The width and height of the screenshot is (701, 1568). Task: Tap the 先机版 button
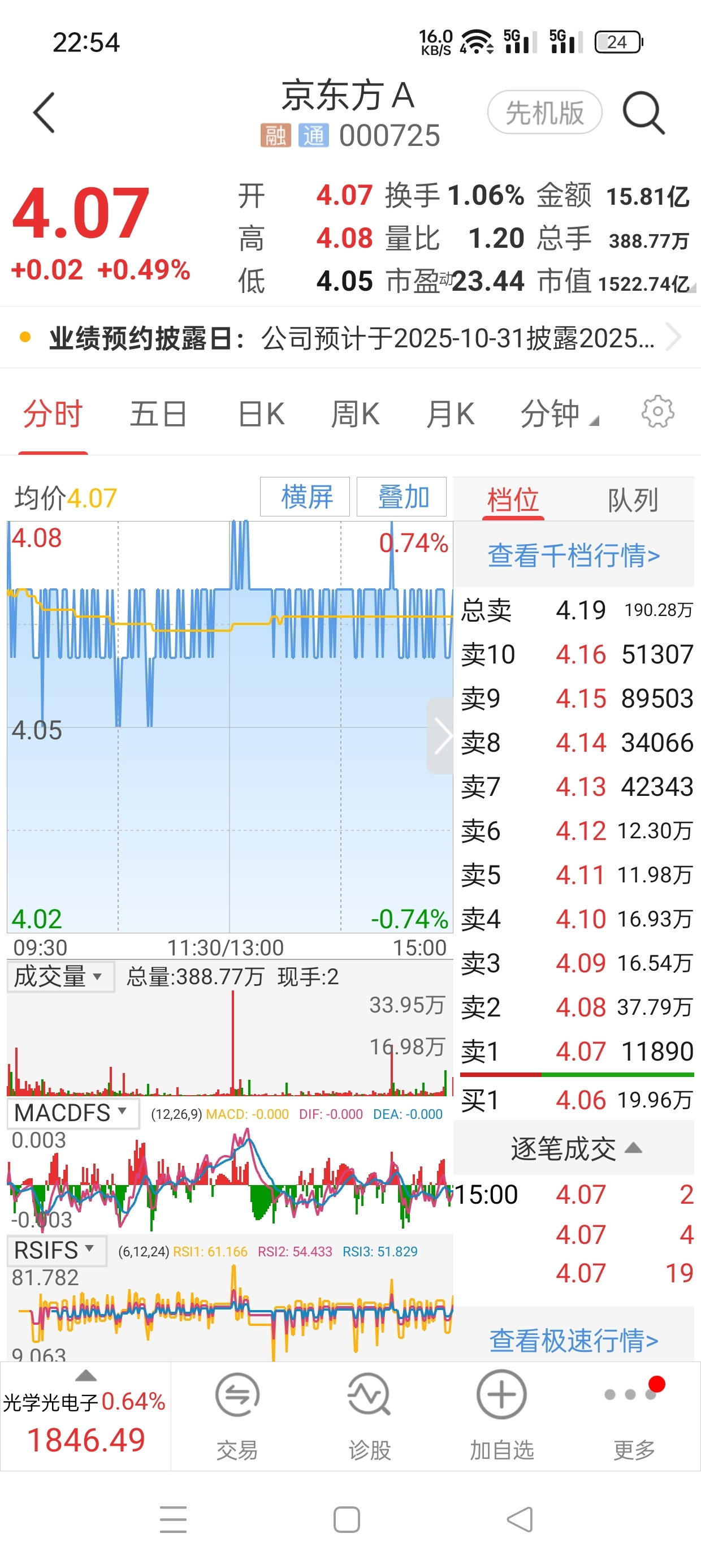544,113
